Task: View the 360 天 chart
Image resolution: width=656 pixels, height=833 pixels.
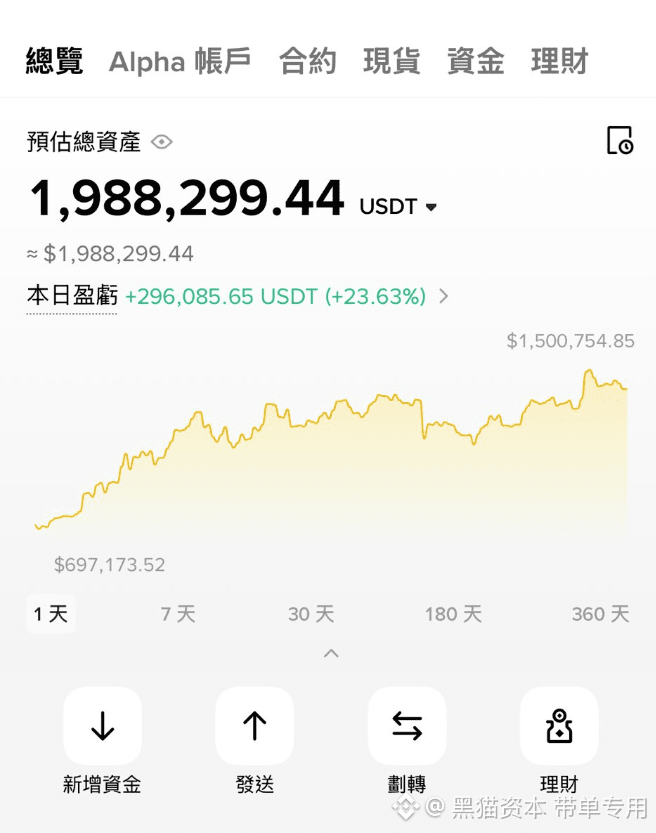Action: tap(601, 614)
